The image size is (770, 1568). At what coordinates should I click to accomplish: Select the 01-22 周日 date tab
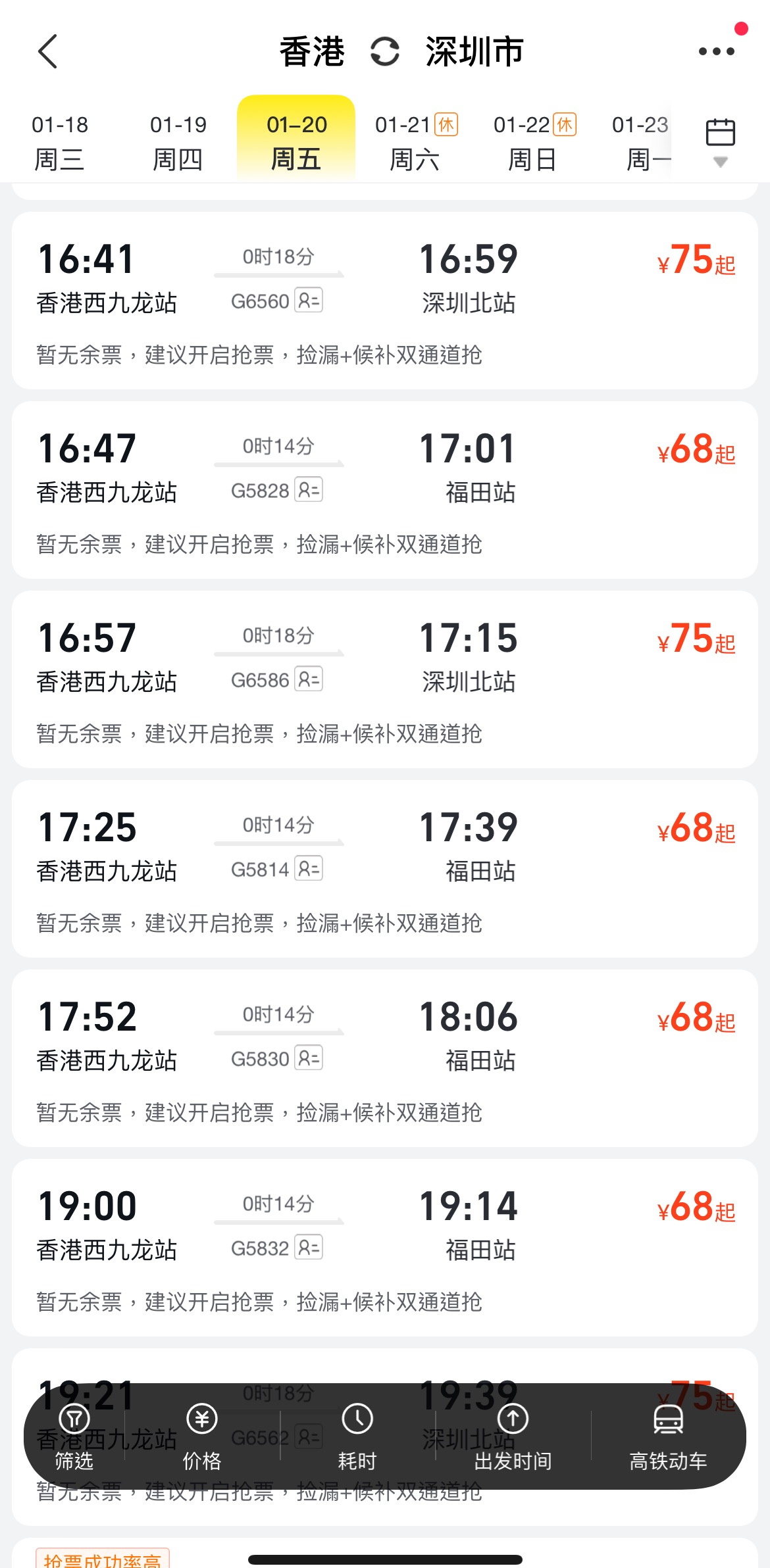pyautogui.click(x=534, y=138)
